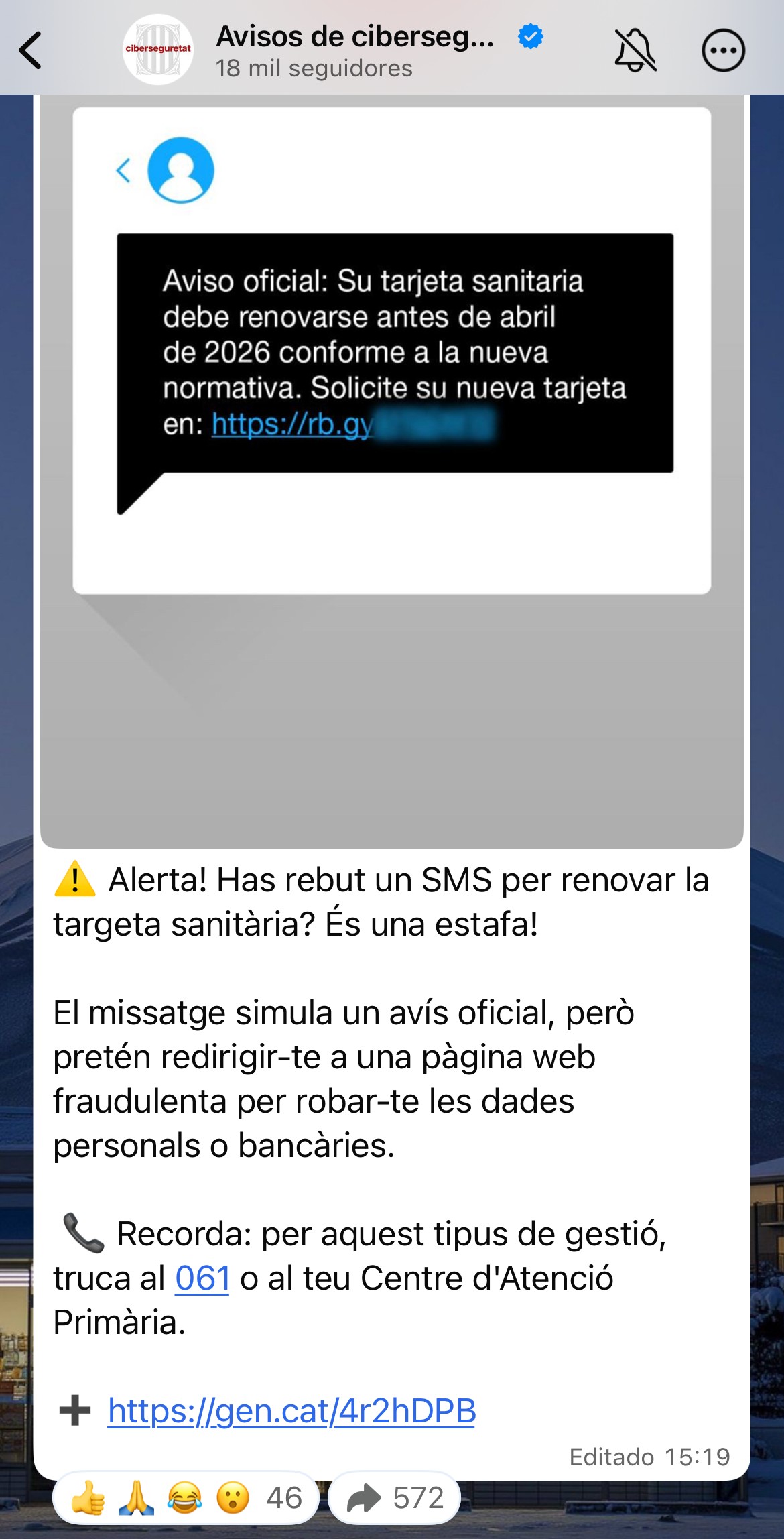Open the fake SMS image full screen

pos(391,469)
